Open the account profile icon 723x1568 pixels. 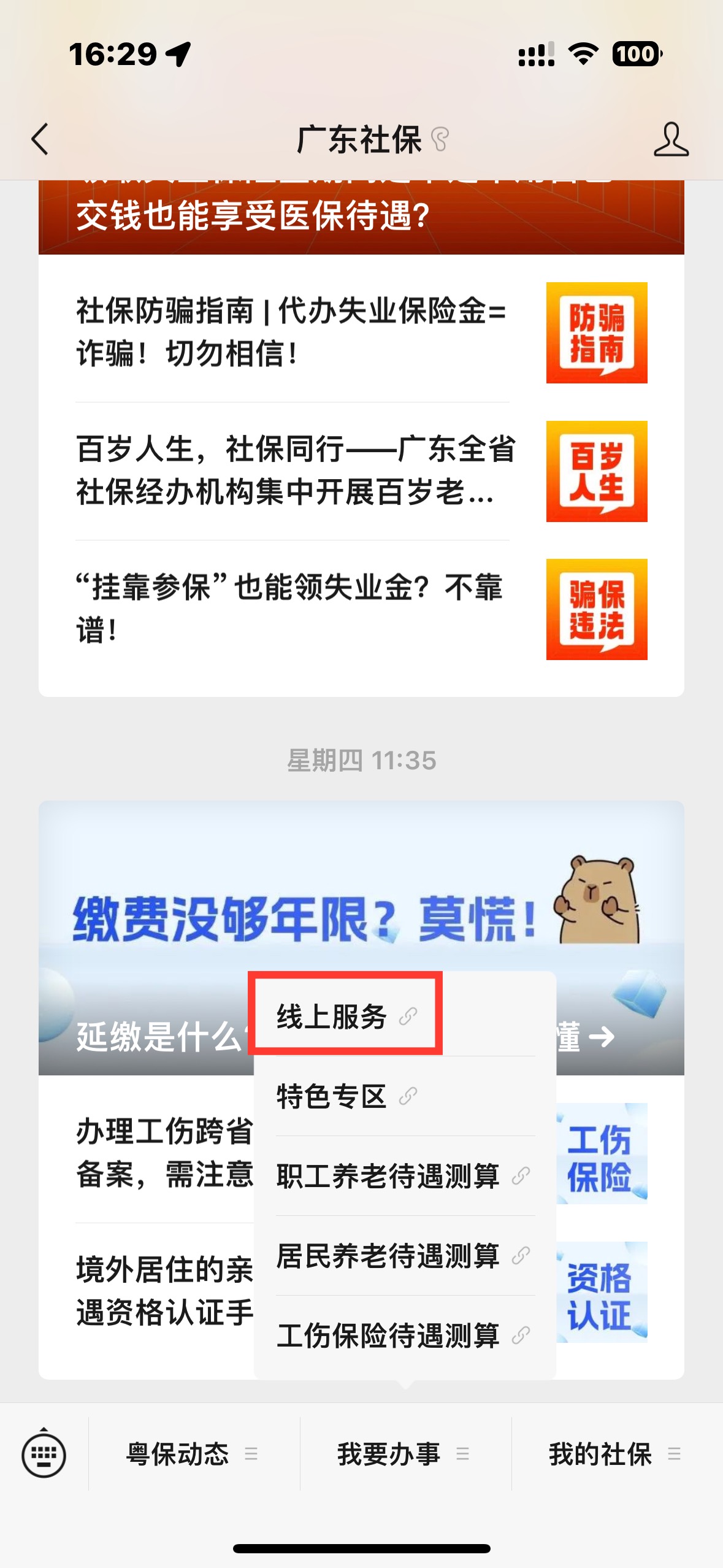[x=671, y=139]
